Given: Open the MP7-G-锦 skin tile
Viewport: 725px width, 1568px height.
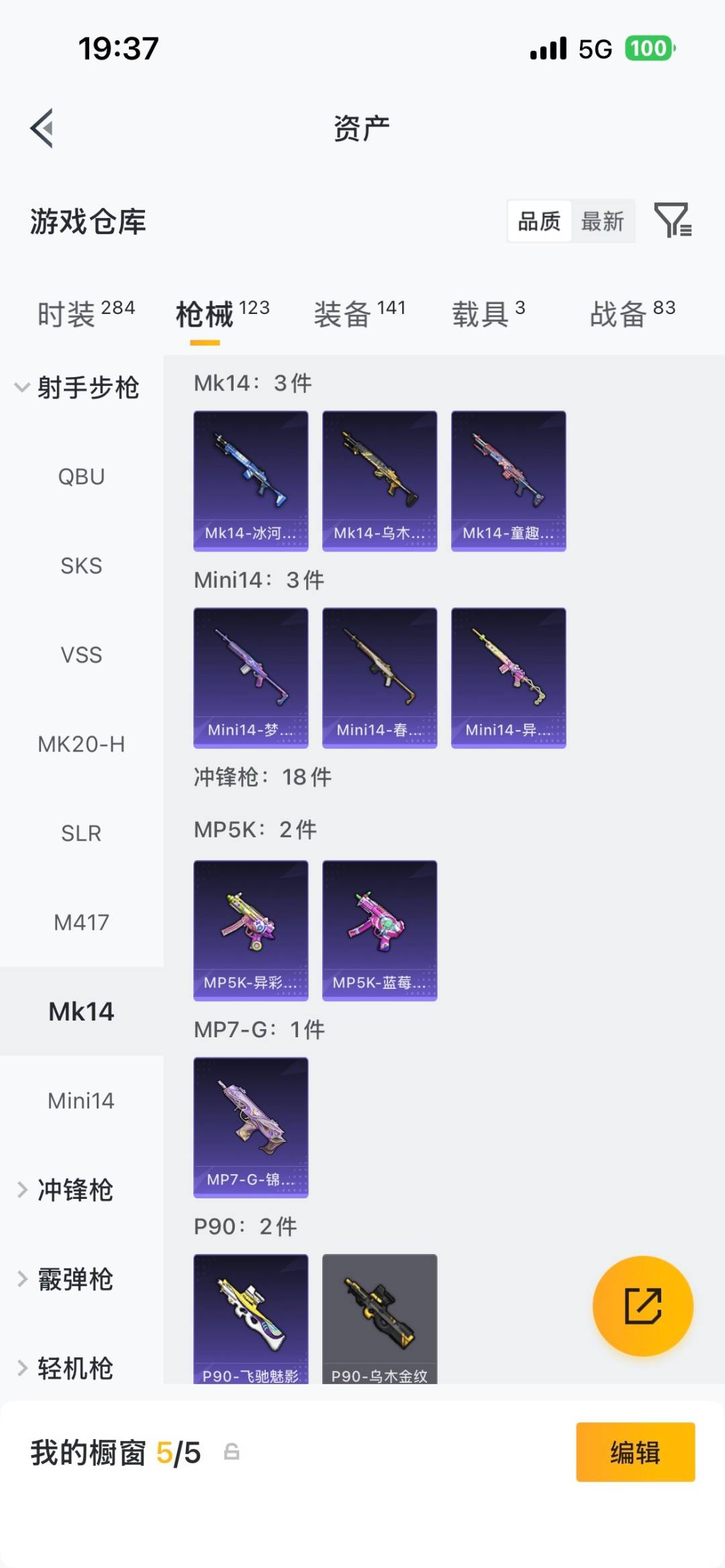Looking at the screenshot, I should [250, 1127].
